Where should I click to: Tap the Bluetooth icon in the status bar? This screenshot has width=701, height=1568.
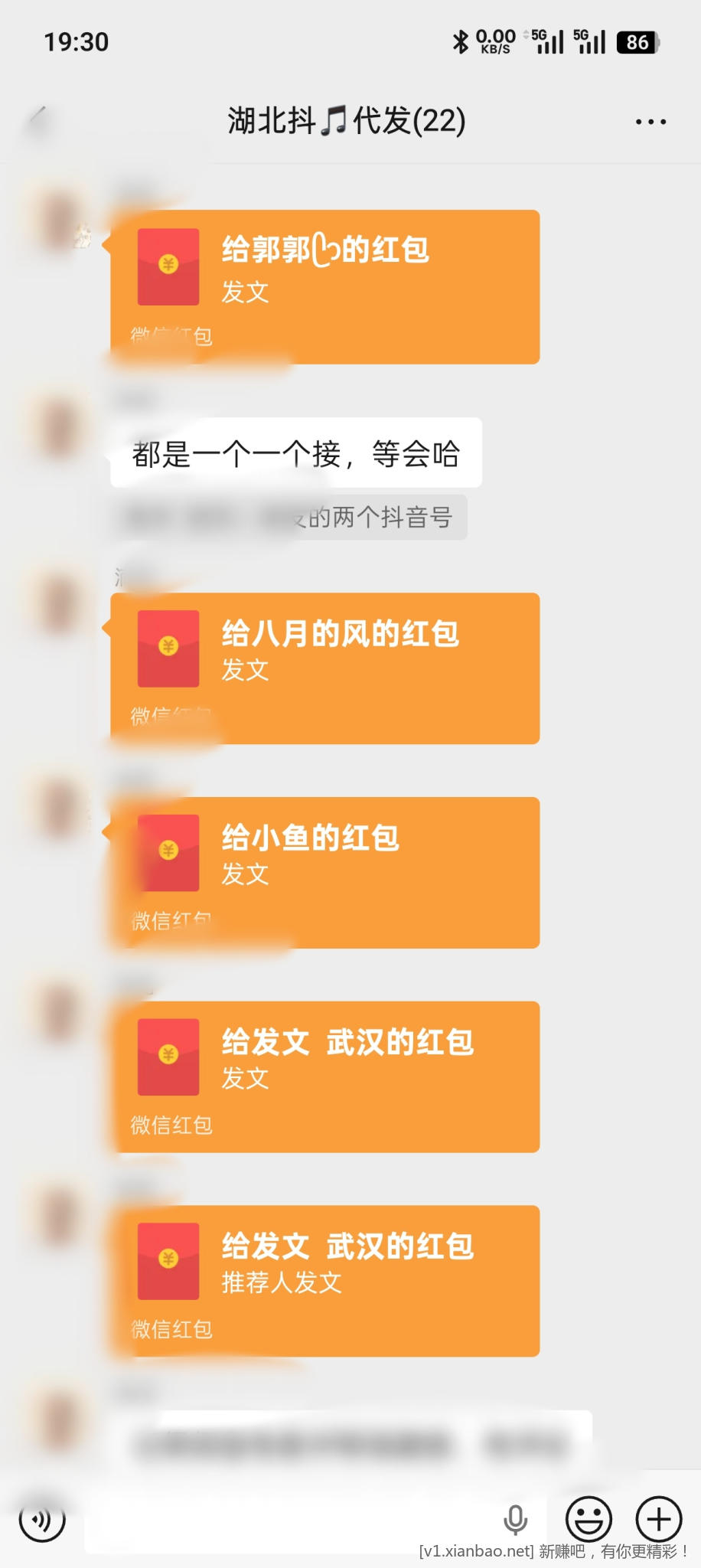click(460, 42)
